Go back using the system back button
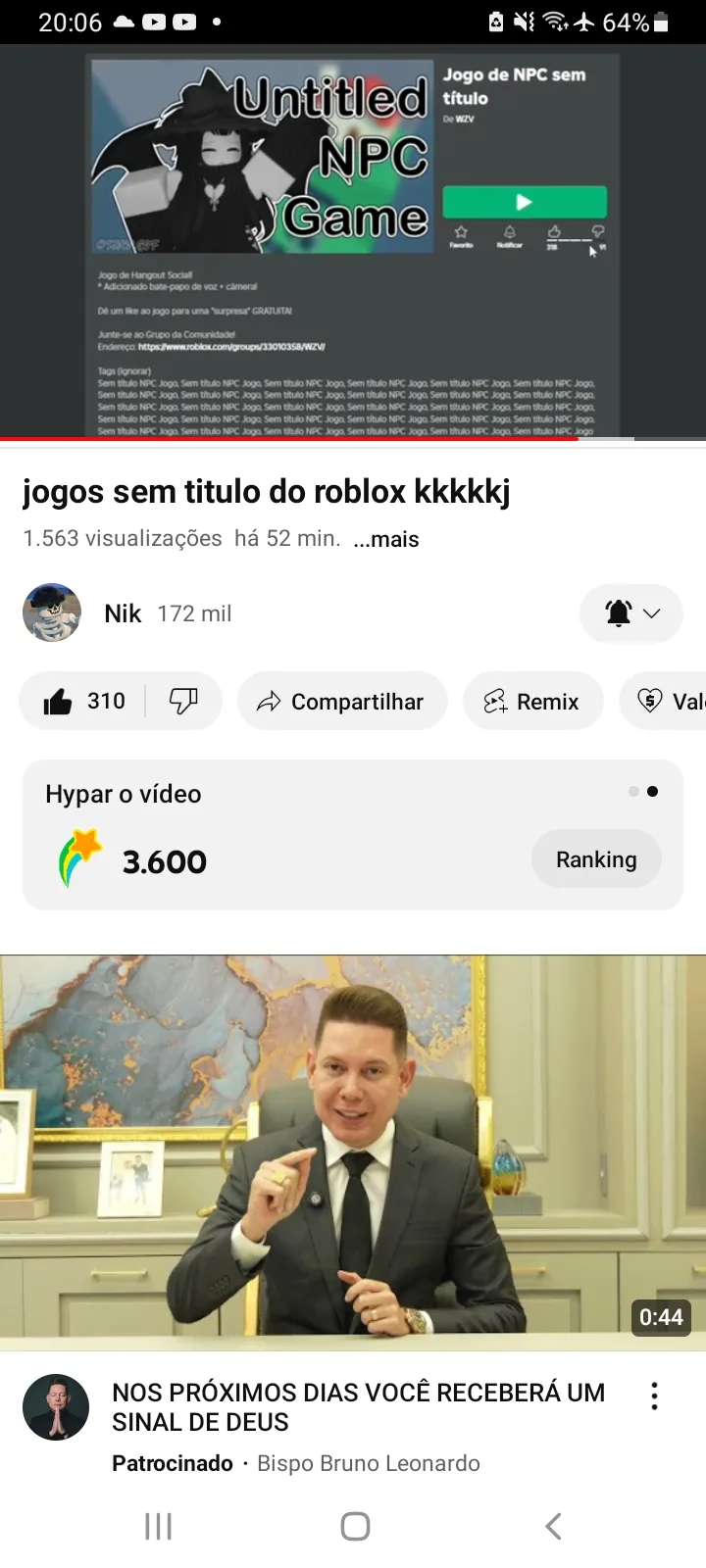Screen dimensions: 706x1568 coord(553,1526)
